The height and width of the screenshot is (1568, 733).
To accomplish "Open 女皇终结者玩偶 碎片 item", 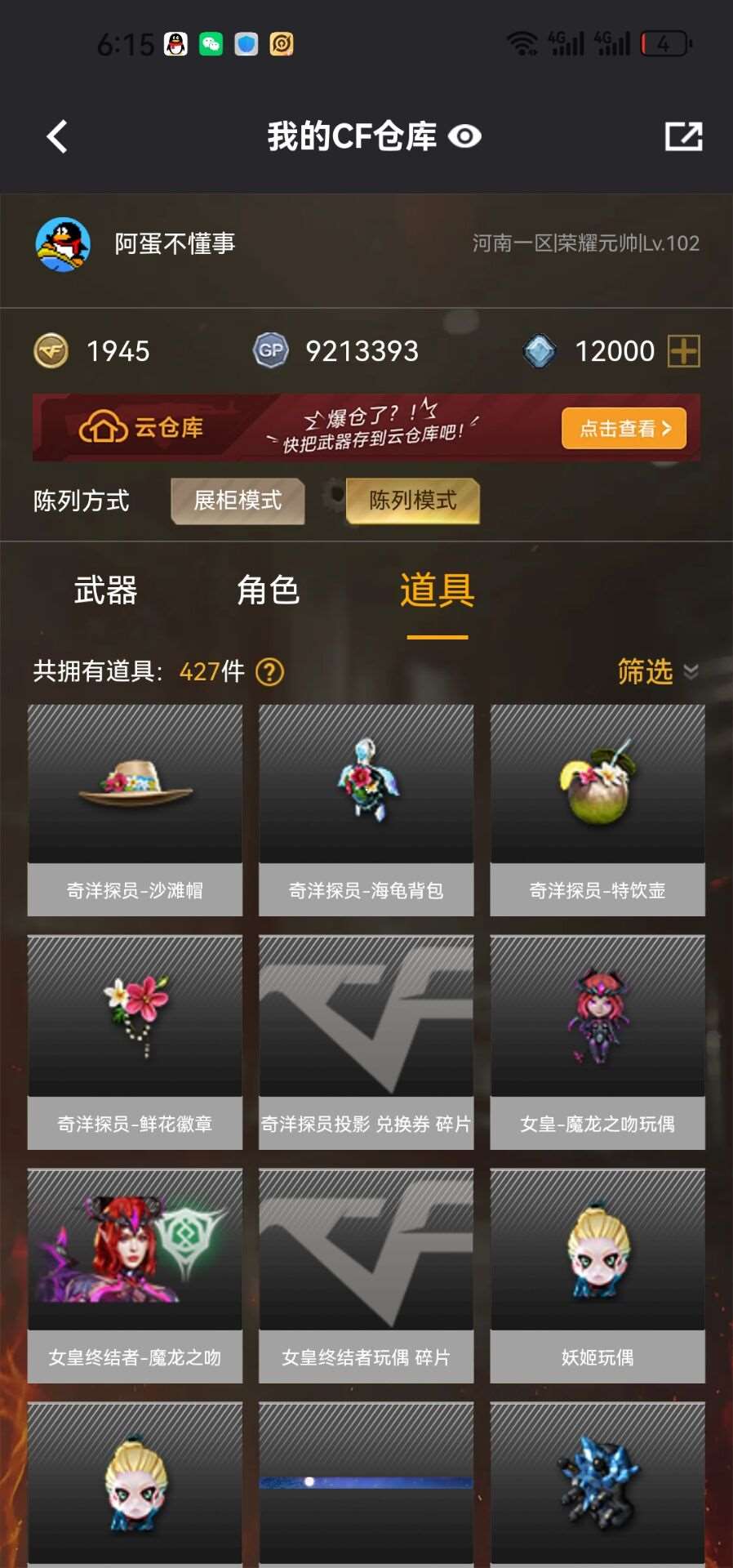I will point(366,1275).
